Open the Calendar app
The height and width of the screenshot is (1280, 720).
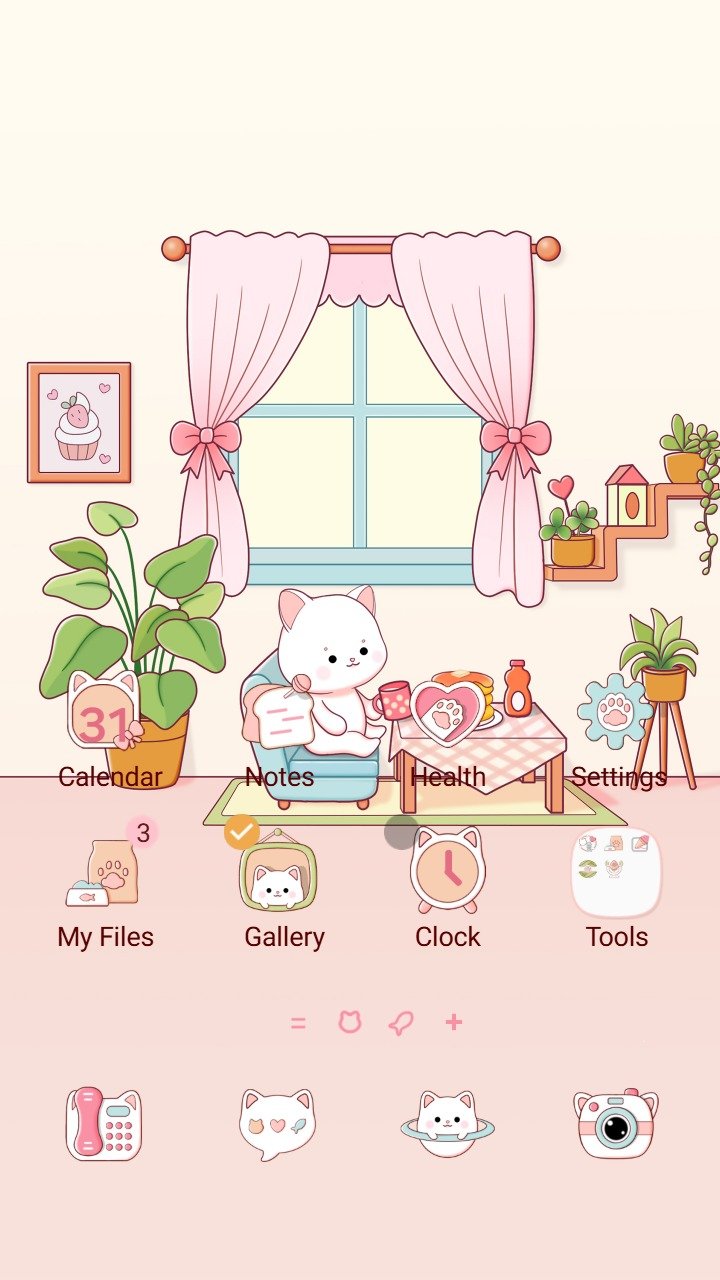pyautogui.click(x=104, y=712)
